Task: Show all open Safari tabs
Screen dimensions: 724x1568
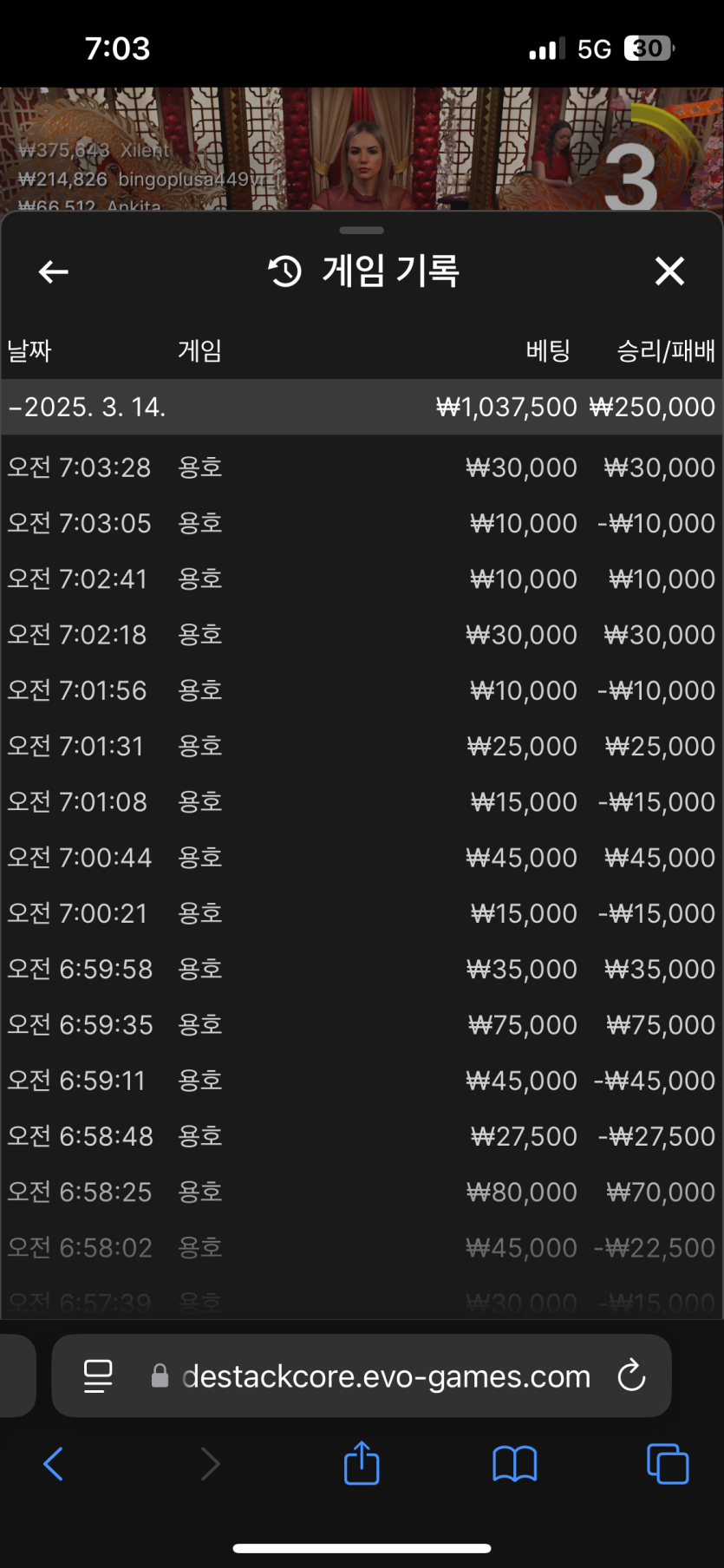Action: click(x=668, y=1464)
